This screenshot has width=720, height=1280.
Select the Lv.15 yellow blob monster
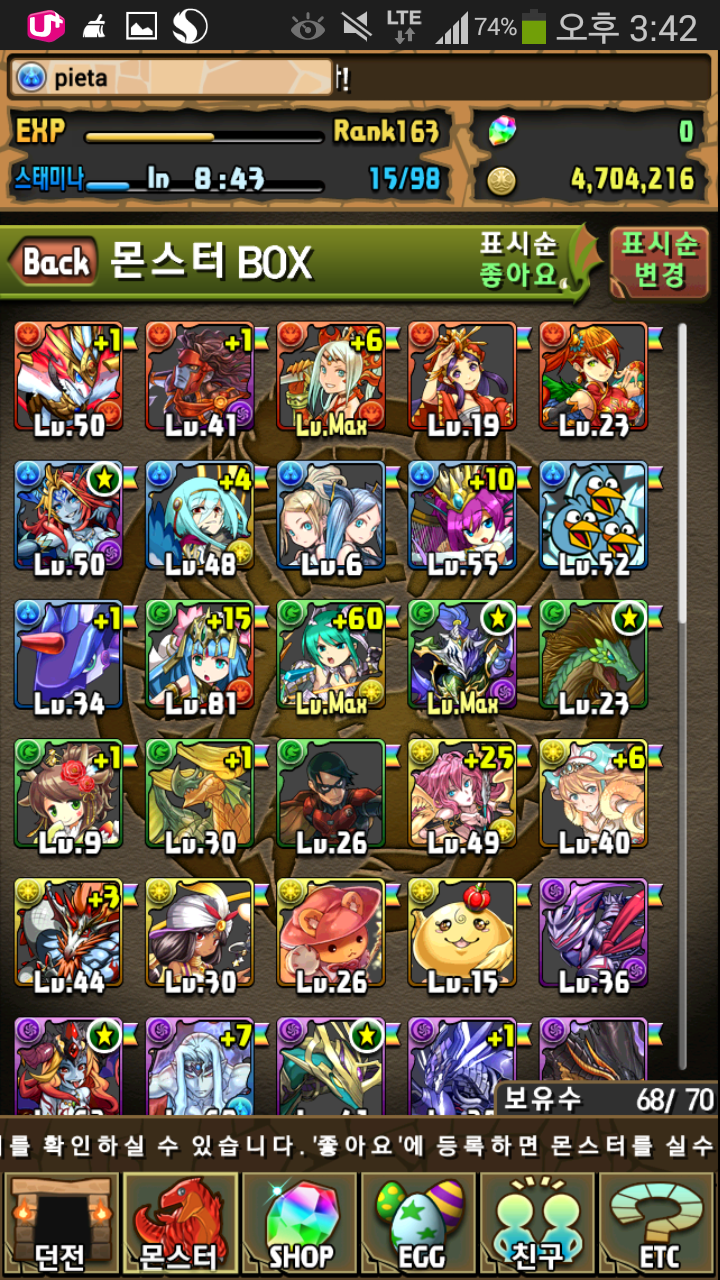coord(461,935)
